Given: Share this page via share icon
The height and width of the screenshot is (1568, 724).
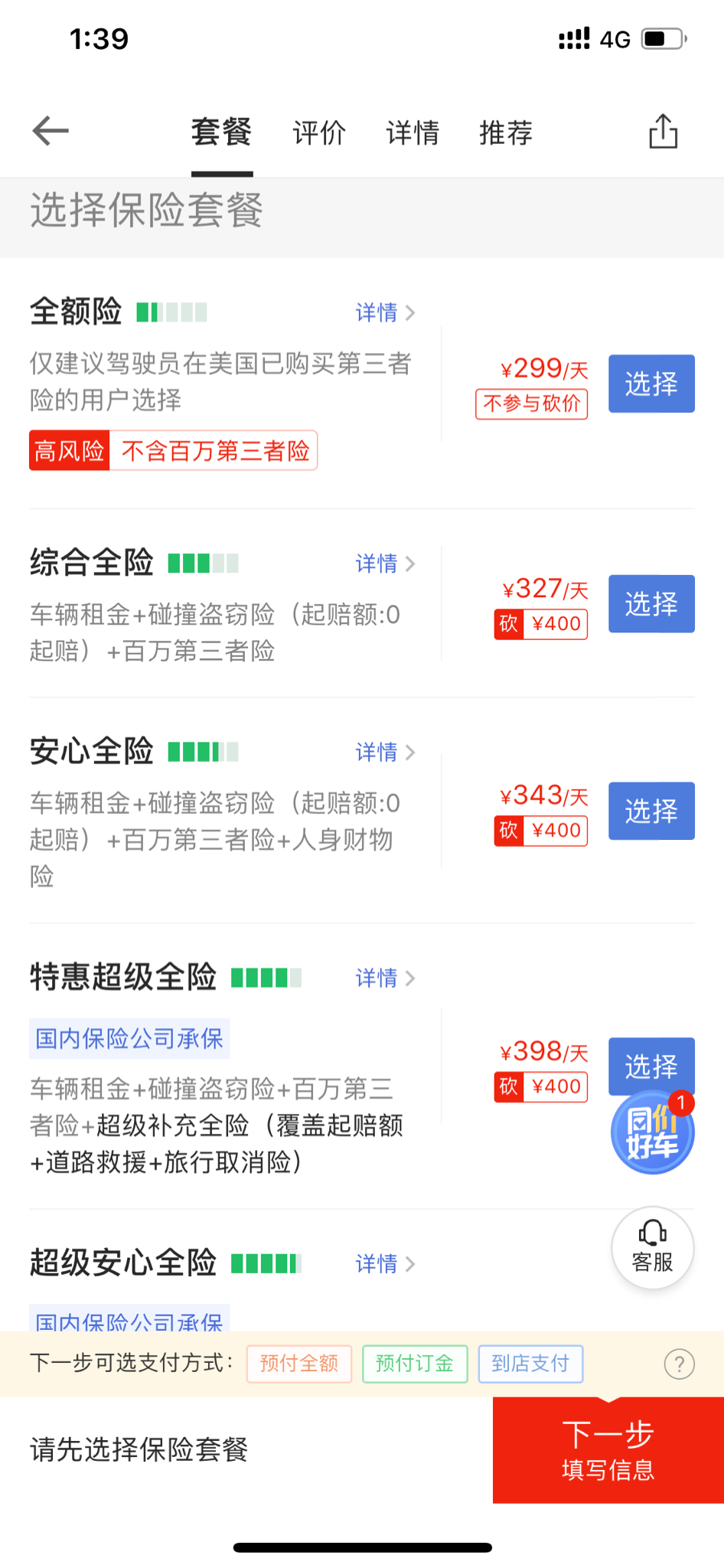Looking at the screenshot, I should [x=663, y=131].
